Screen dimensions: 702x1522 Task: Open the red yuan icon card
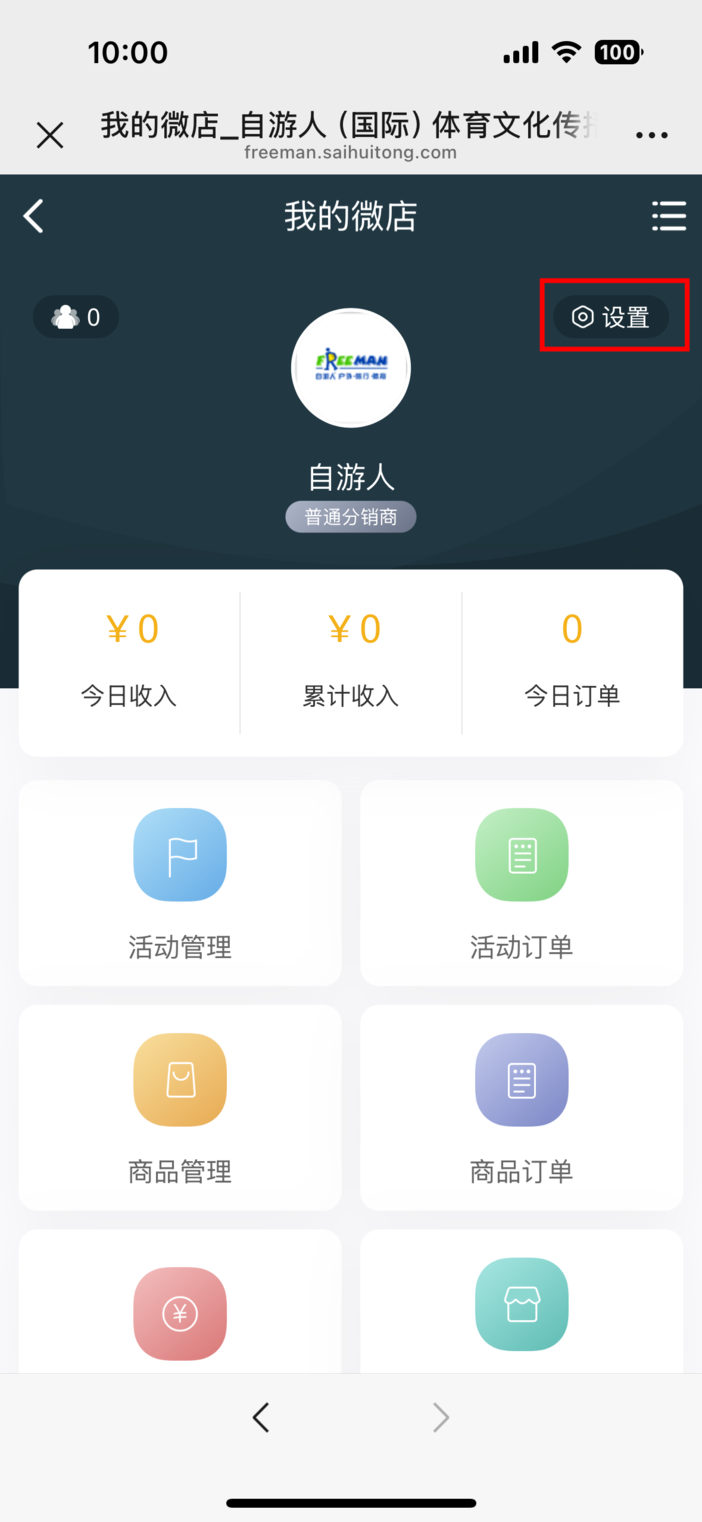coord(180,1311)
